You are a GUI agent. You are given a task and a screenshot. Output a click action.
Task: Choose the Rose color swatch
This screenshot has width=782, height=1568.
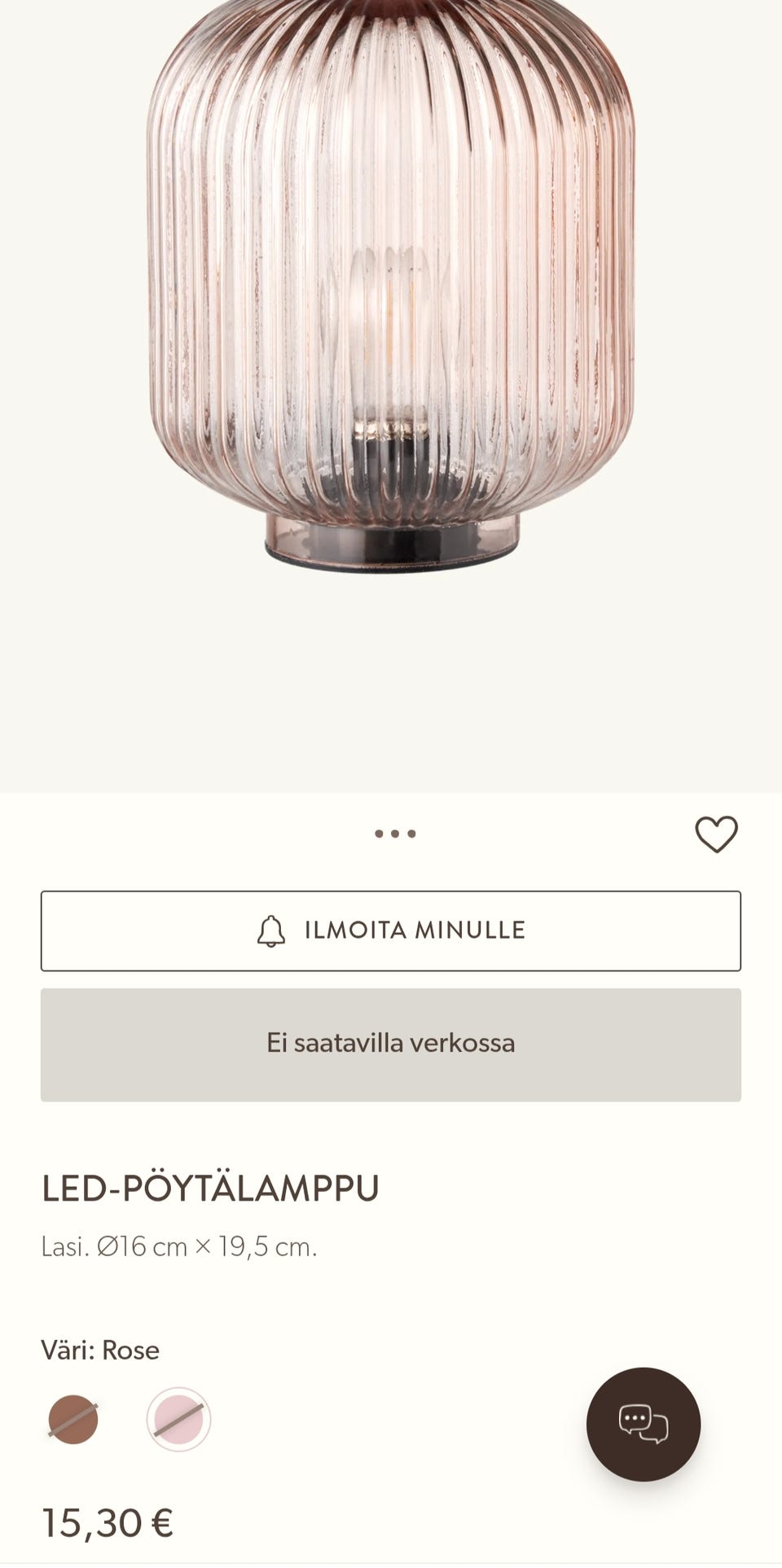pyautogui.click(x=178, y=1420)
